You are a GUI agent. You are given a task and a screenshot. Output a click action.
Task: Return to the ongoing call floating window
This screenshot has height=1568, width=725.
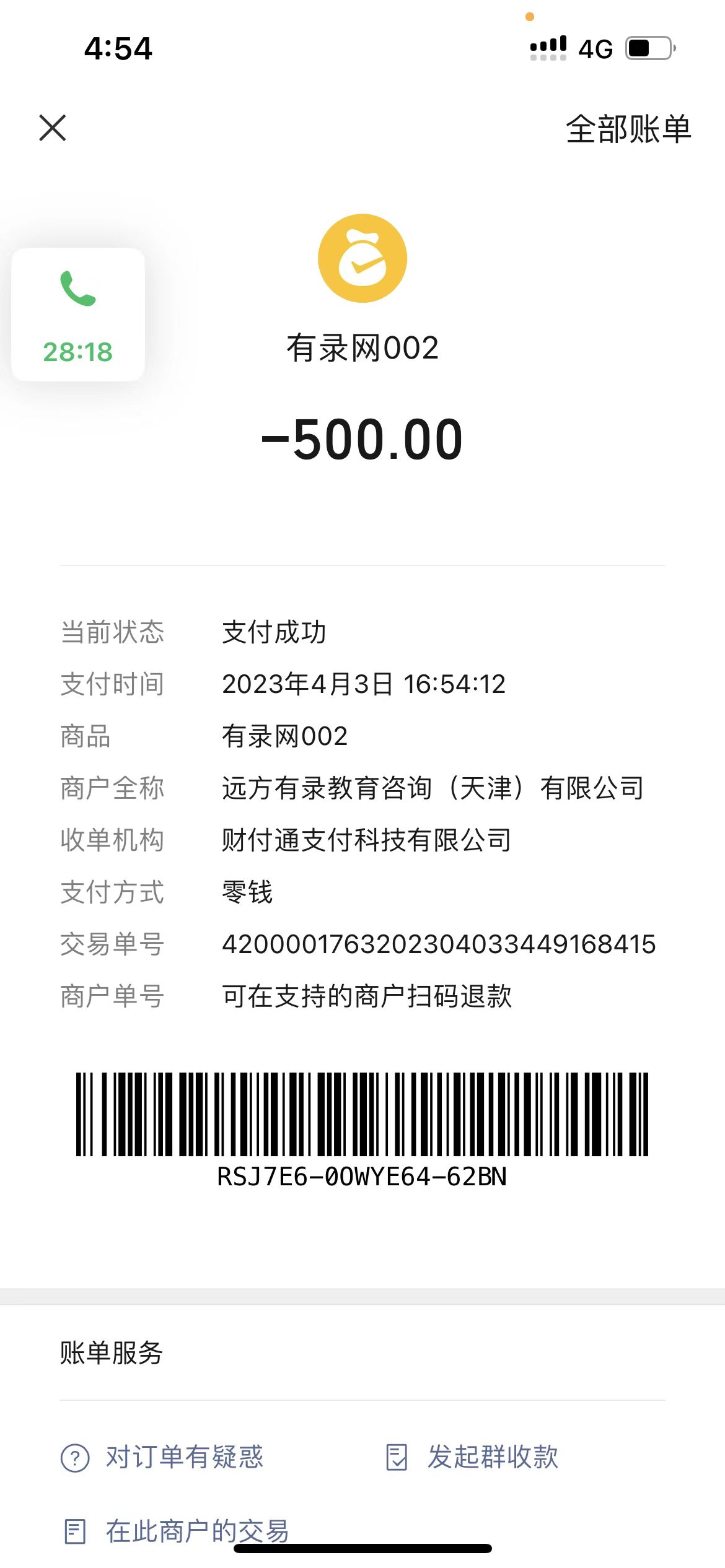(x=78, y=315)
